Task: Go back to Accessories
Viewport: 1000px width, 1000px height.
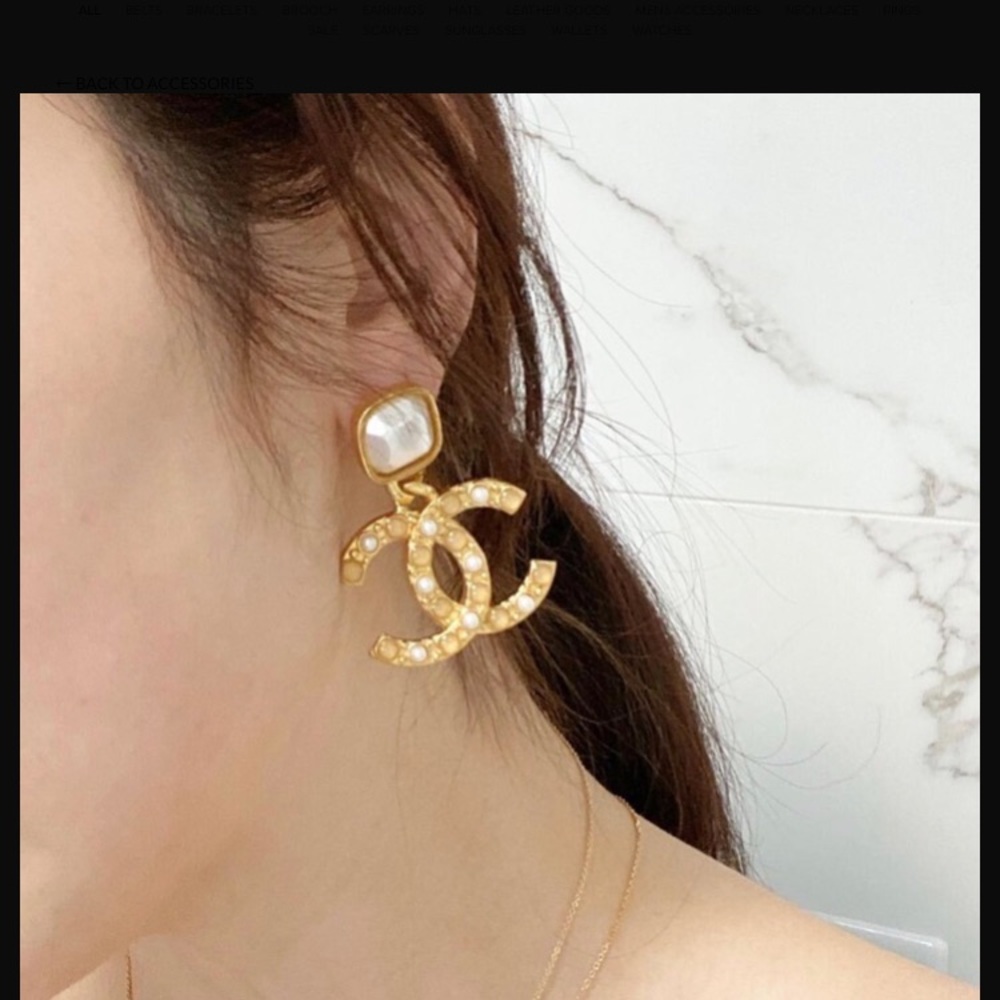Action: [155, 83]
